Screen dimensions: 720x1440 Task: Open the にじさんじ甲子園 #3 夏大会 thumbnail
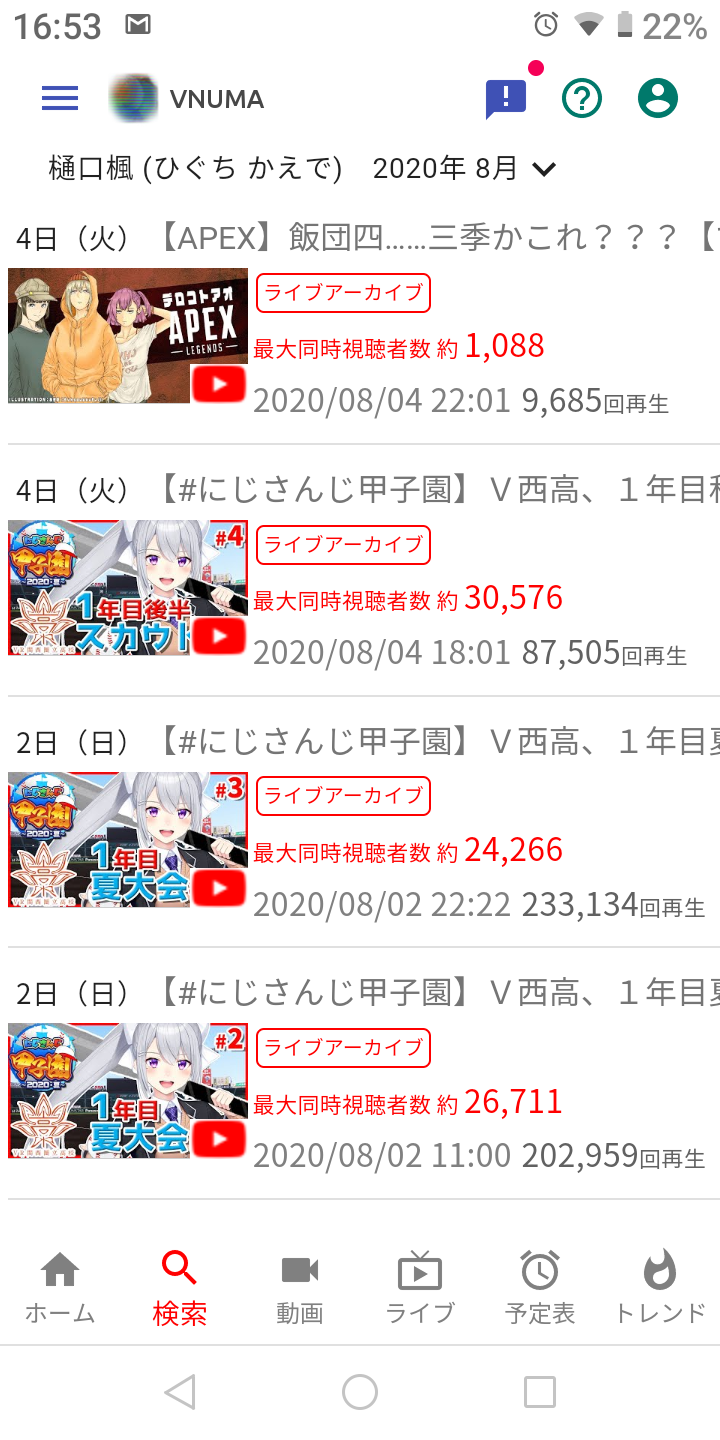click(128, 840)
